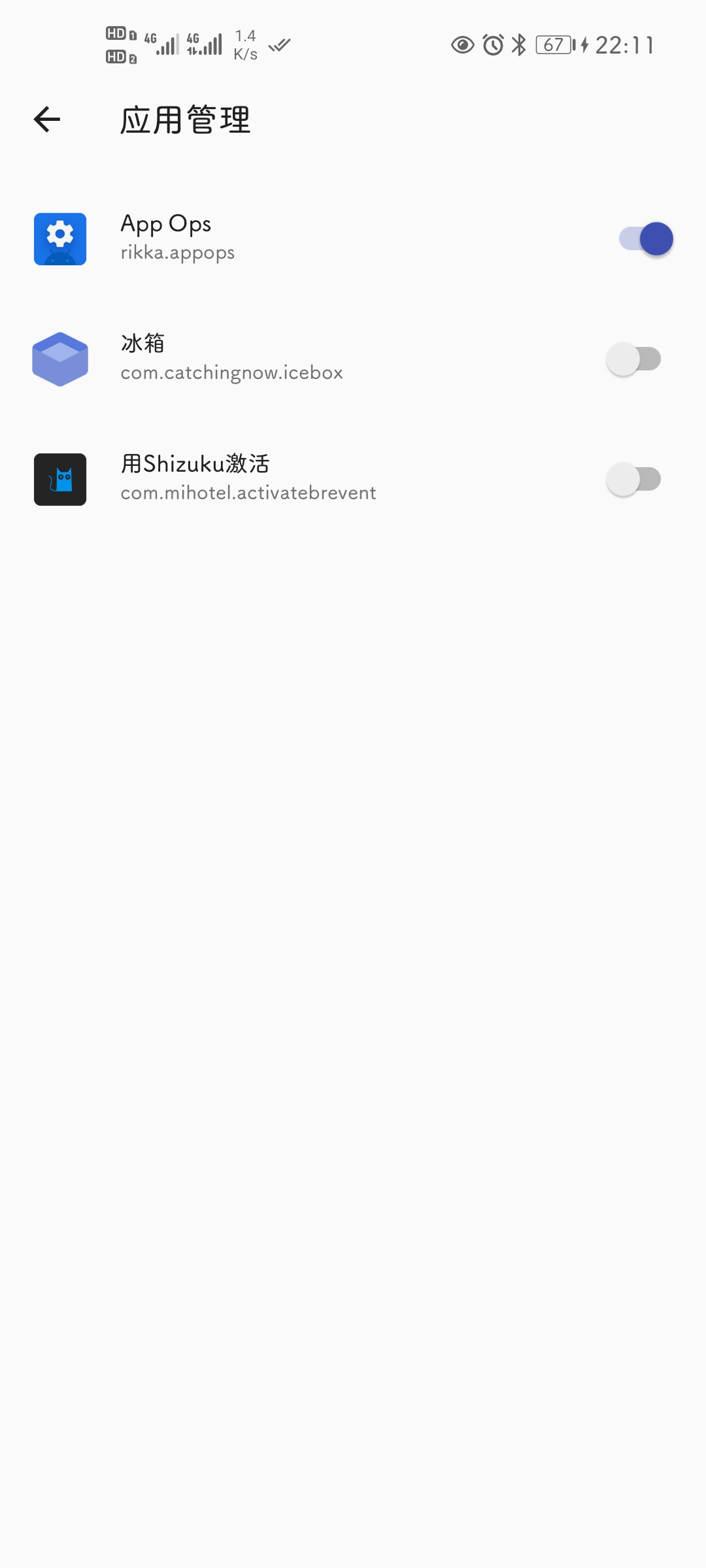Go back from 应用管理 screen
The width and height of the screenshot is (706, 1568).
47,120
